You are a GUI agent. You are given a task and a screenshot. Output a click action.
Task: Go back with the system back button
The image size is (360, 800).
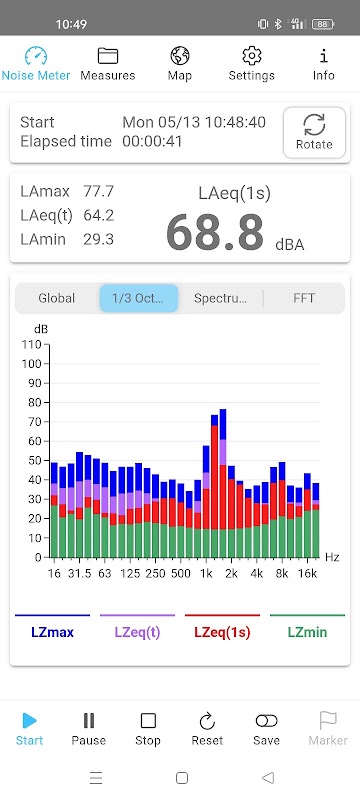coord(268,778)
